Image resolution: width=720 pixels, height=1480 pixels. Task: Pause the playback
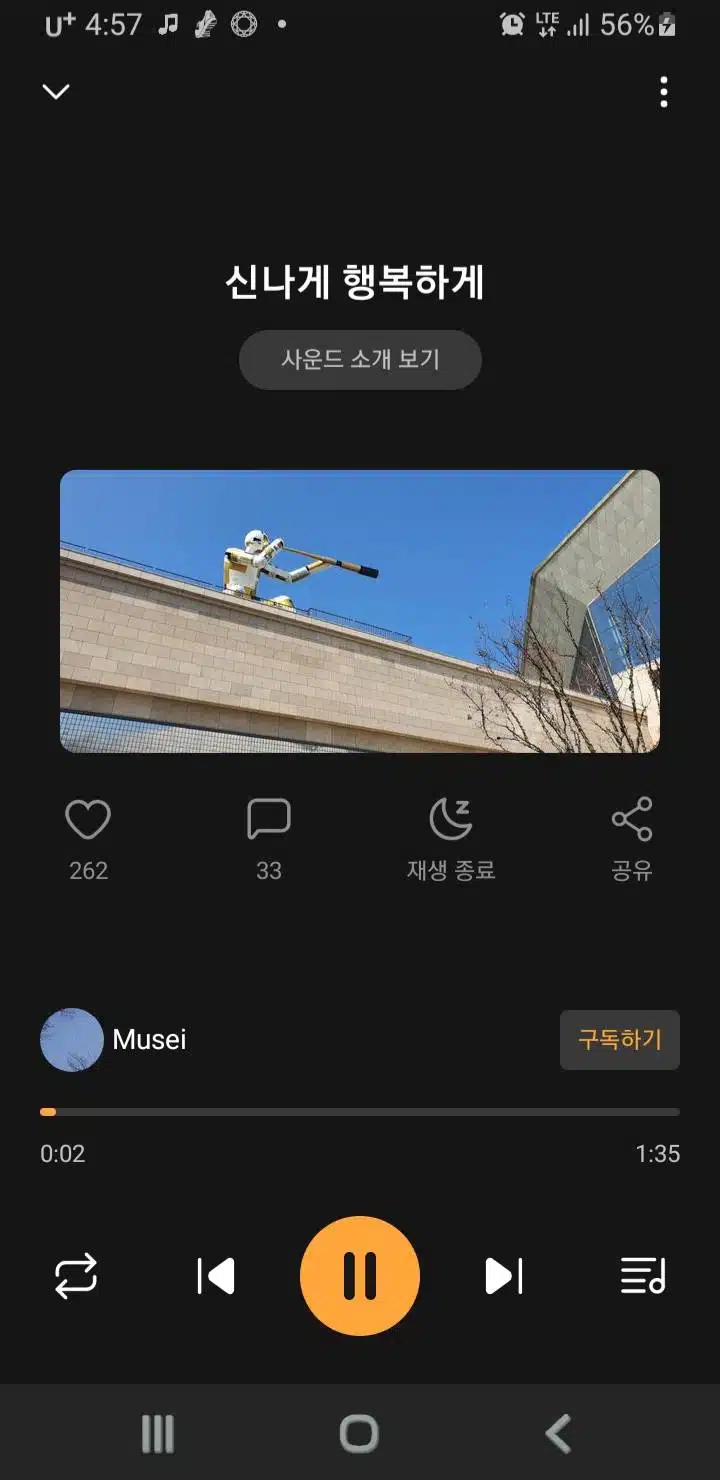tap(360, 1276)
